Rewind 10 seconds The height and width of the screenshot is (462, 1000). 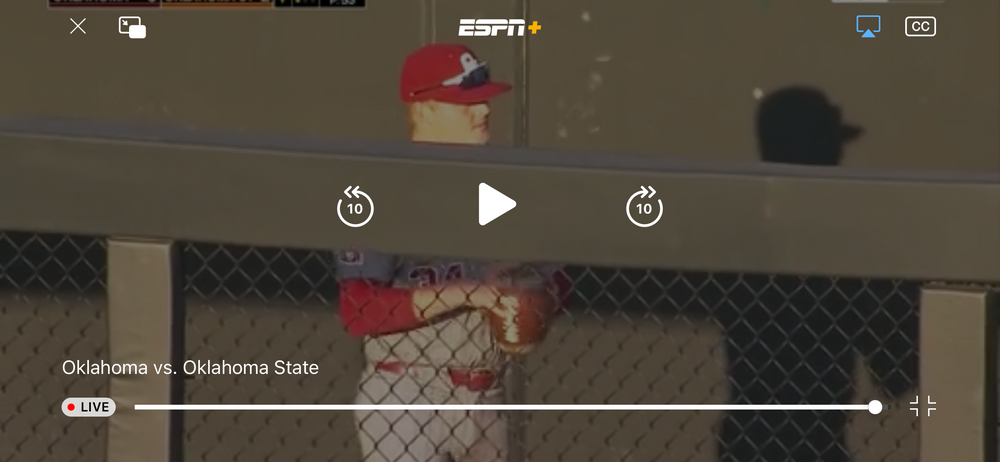coord(355,206)
